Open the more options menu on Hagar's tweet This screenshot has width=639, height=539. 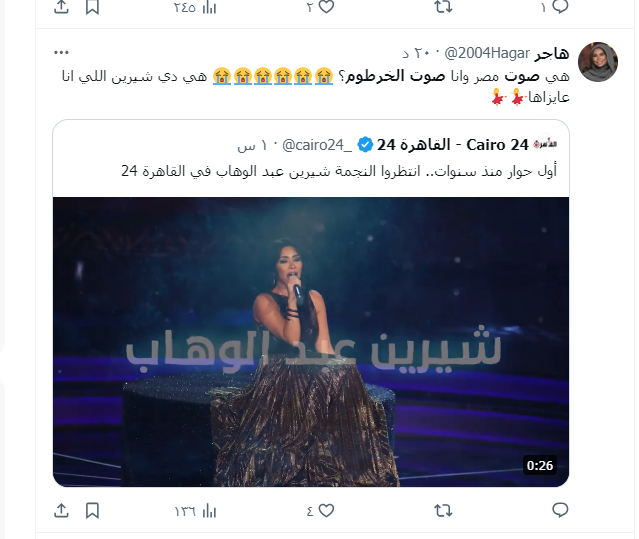pos(62,51)
